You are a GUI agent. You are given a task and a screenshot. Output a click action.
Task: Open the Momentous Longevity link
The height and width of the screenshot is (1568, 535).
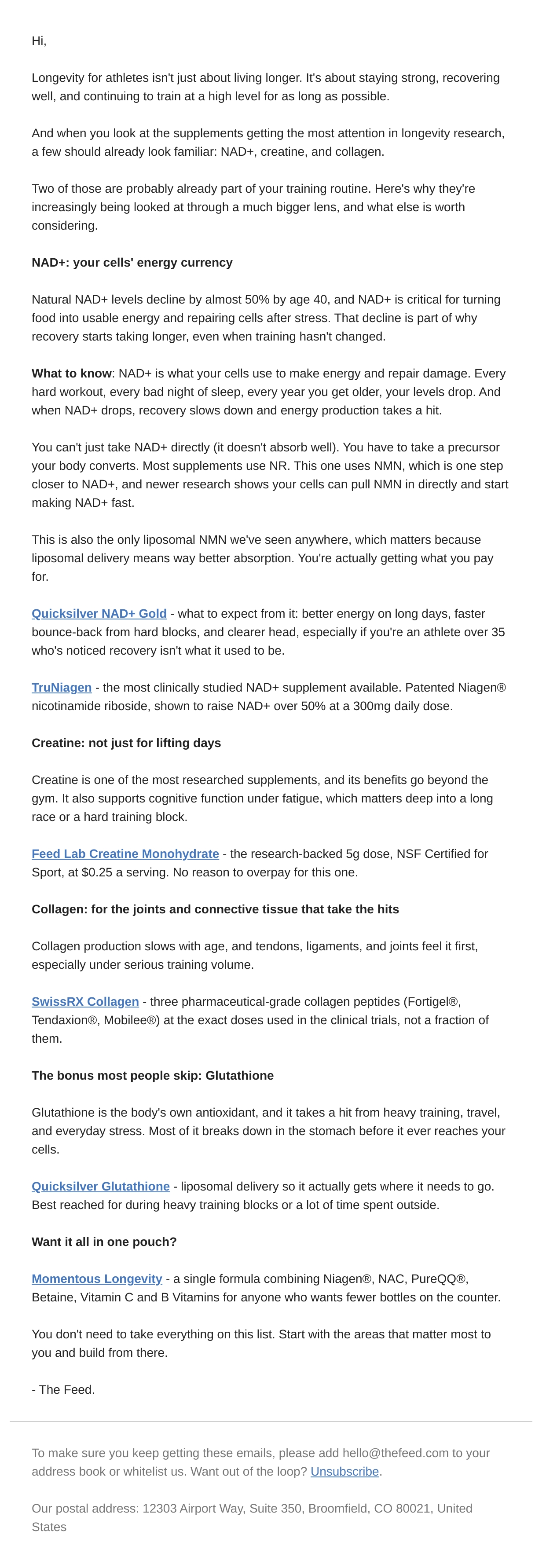tap(97, 1278)
